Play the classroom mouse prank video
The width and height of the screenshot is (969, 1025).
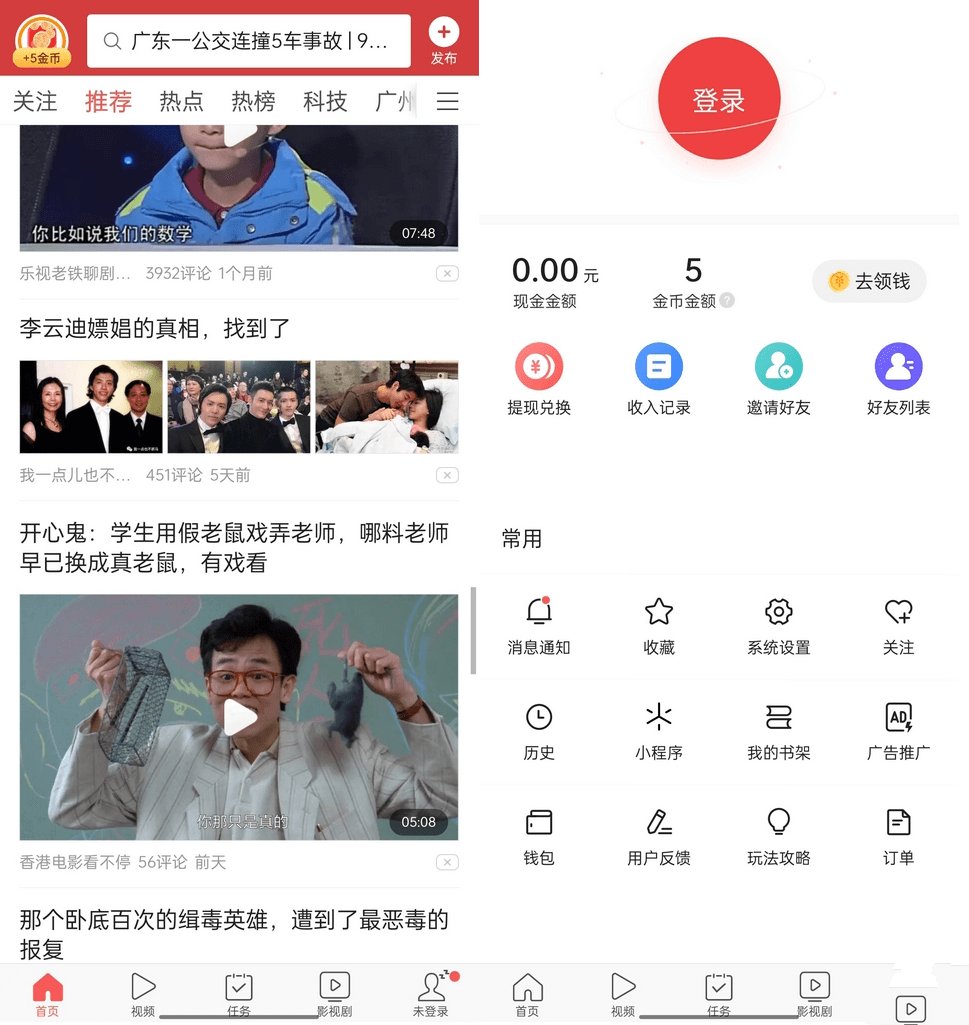[x=238, y=716]
